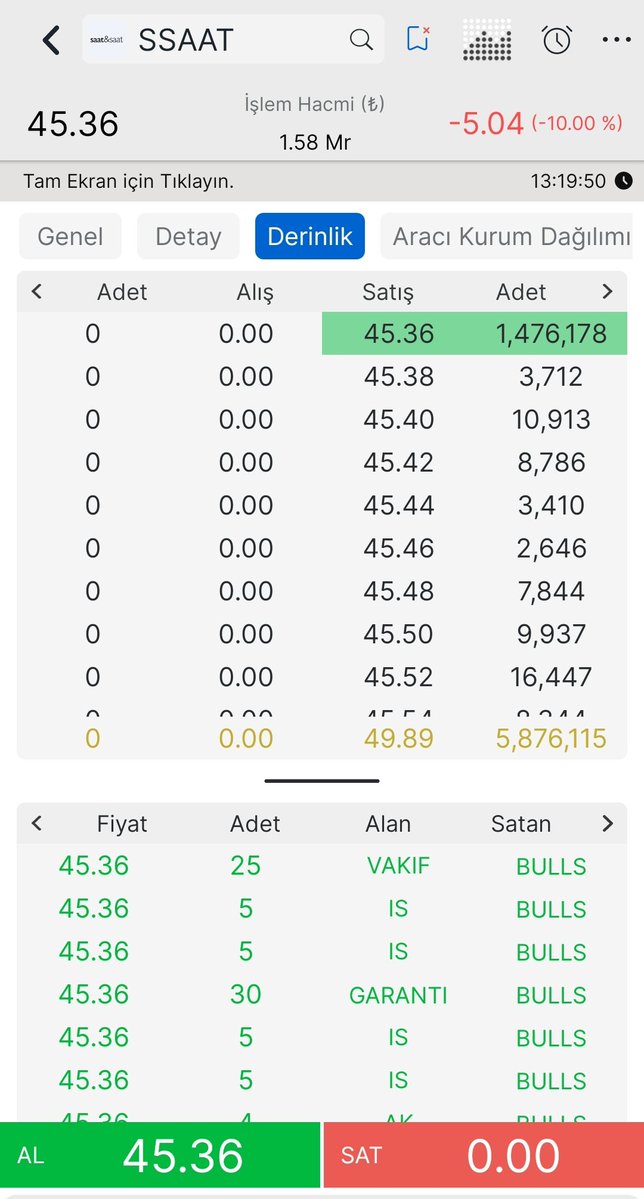Tap the green AL 45.36 buy button

coord(160,1155)
